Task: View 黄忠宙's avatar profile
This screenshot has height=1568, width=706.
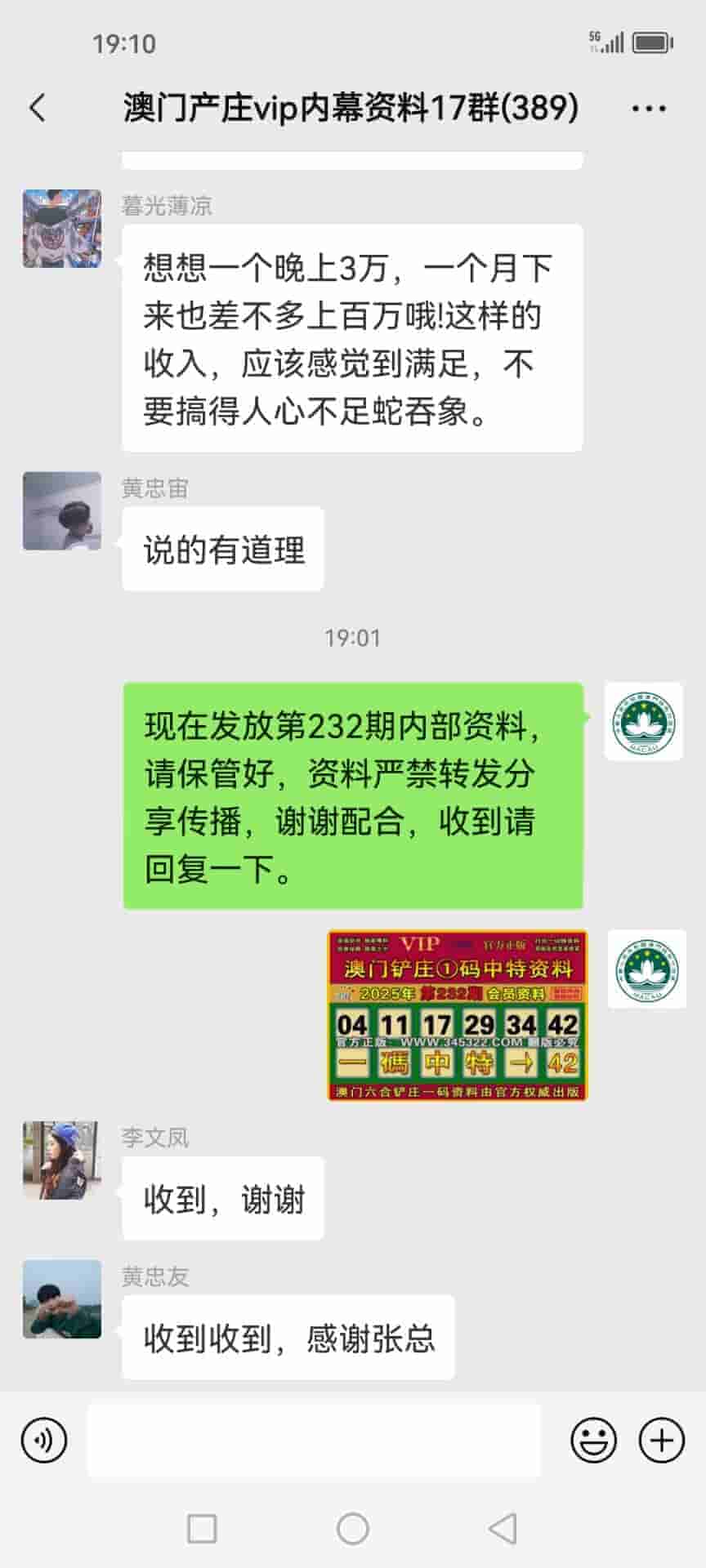Action: [x=62, y=510]
